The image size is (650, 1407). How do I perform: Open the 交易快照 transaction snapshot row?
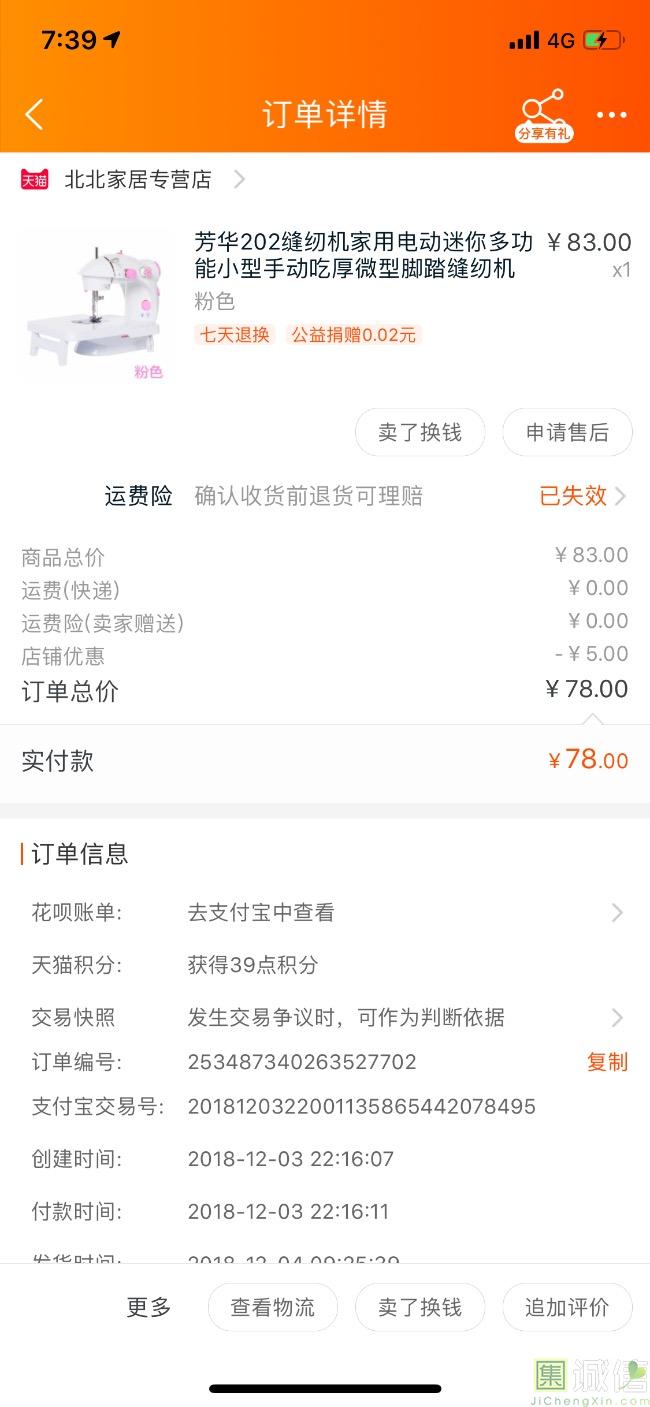coord(327,1018)
